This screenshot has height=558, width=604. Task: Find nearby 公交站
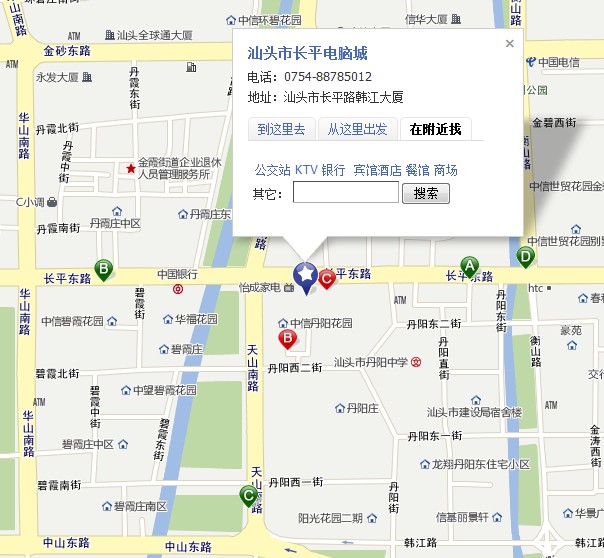(272, 171)
